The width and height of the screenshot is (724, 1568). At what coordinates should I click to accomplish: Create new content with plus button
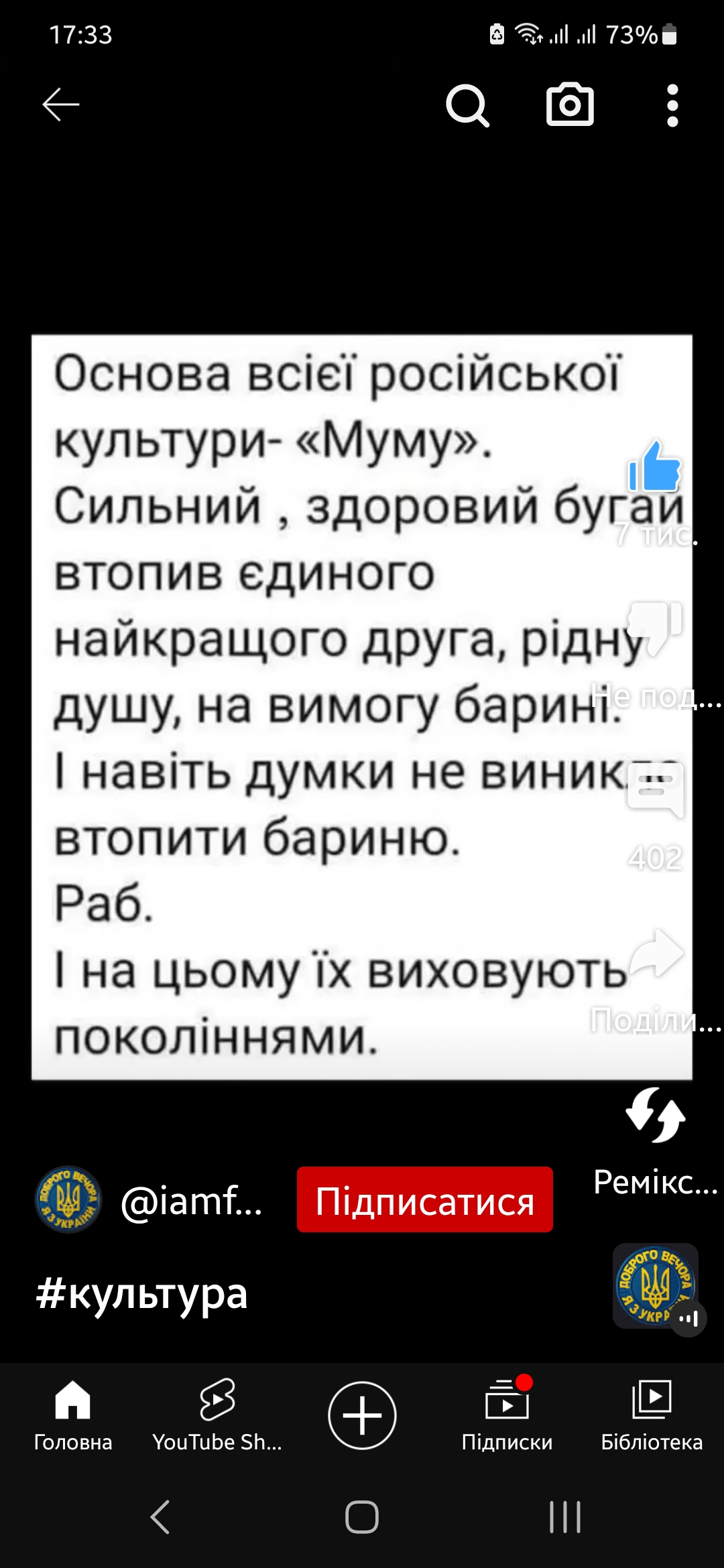coord(362,1415)
